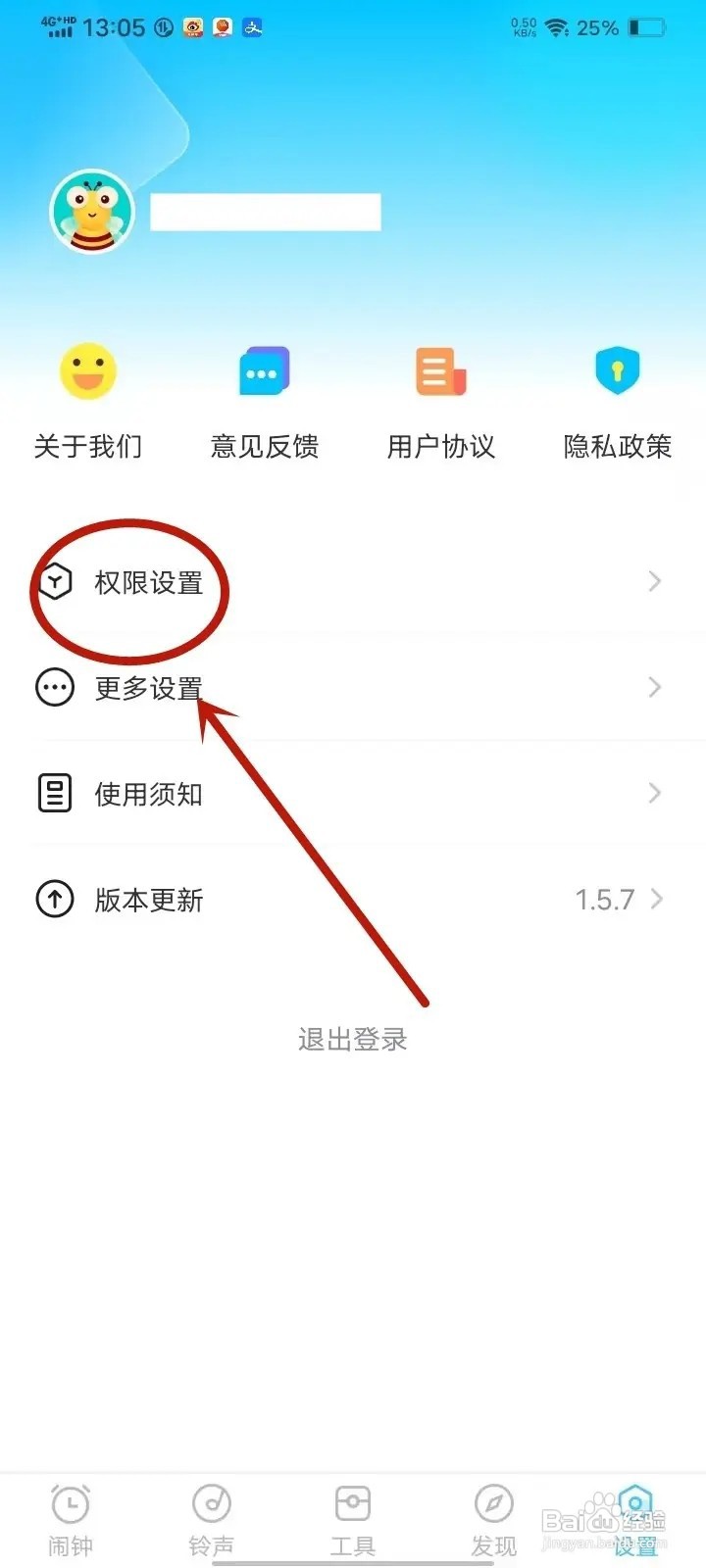Viewport: 706px width, 1568px height.
Task: Expand the 权限设置 row via its chevron
Action: pos(655,581)
